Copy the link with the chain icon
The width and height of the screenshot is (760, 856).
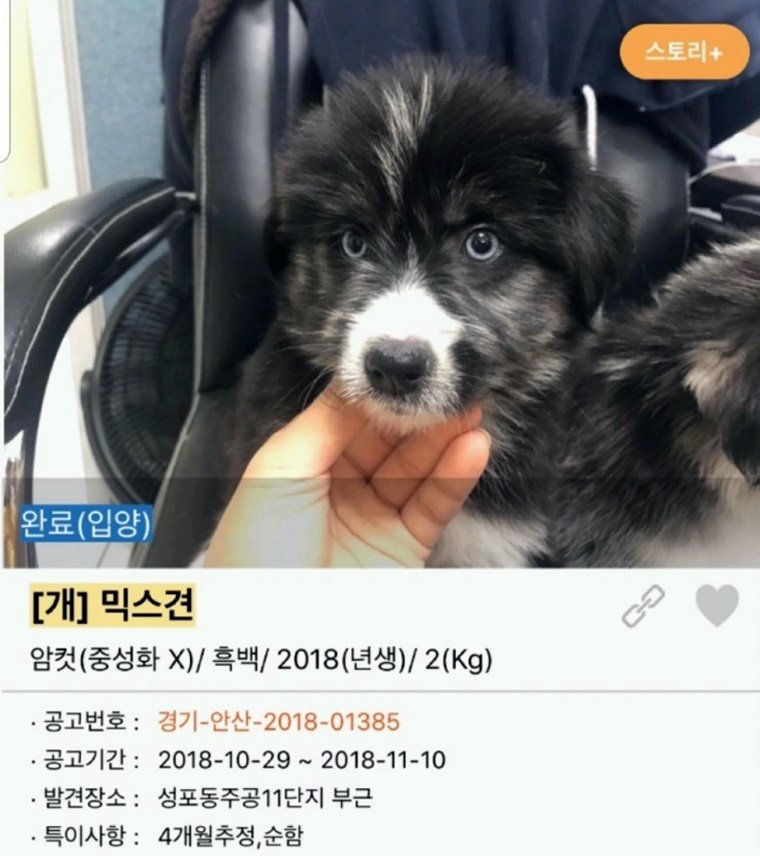(x=643, y=606)
